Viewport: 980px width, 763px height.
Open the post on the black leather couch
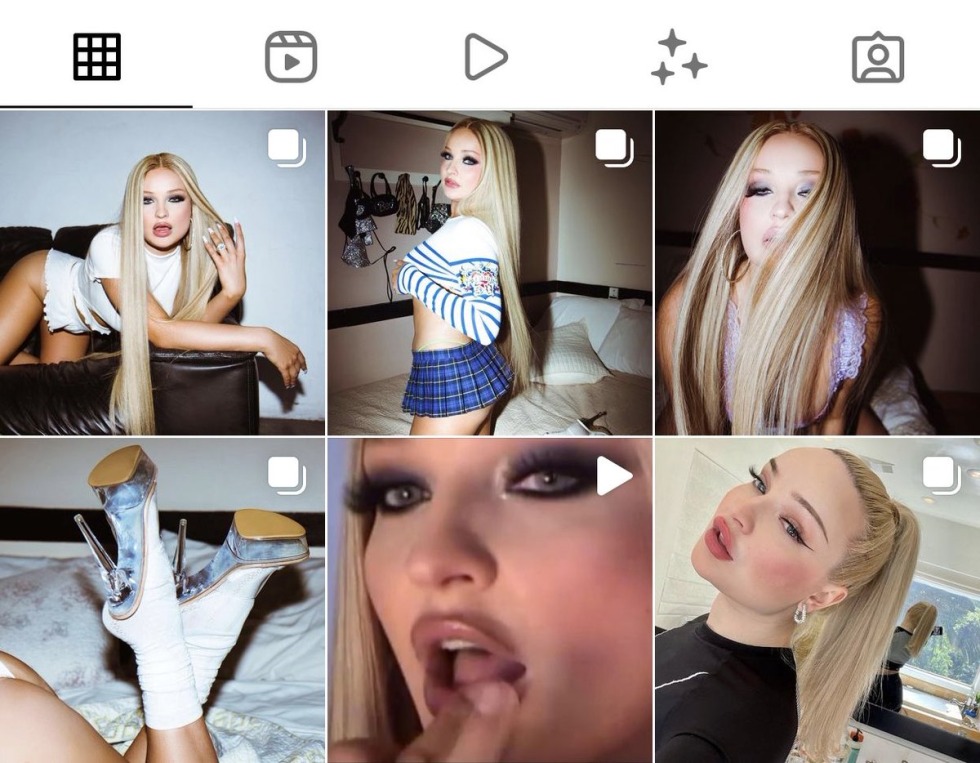(x=162, y=272)
